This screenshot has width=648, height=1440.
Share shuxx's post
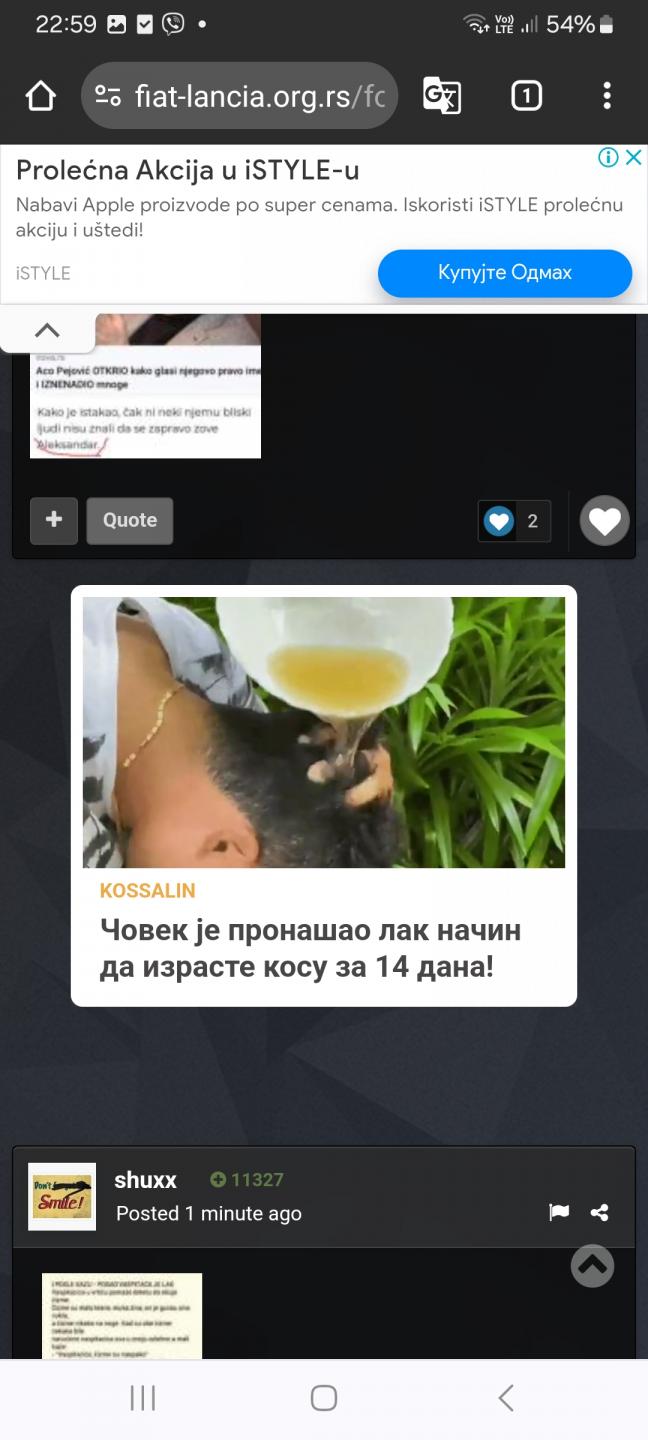(x=599, y=1212)
